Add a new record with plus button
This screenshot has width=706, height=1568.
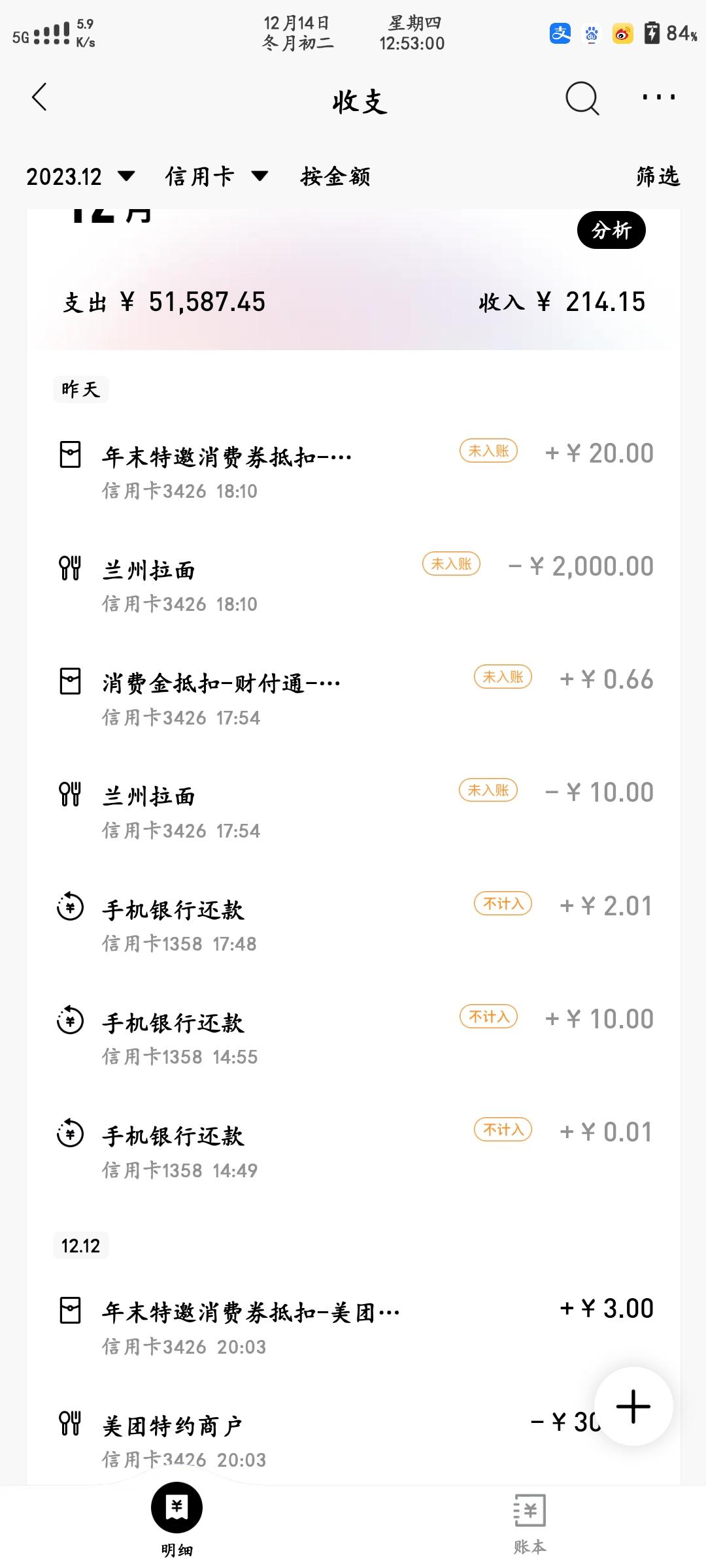click(633, 1405)
